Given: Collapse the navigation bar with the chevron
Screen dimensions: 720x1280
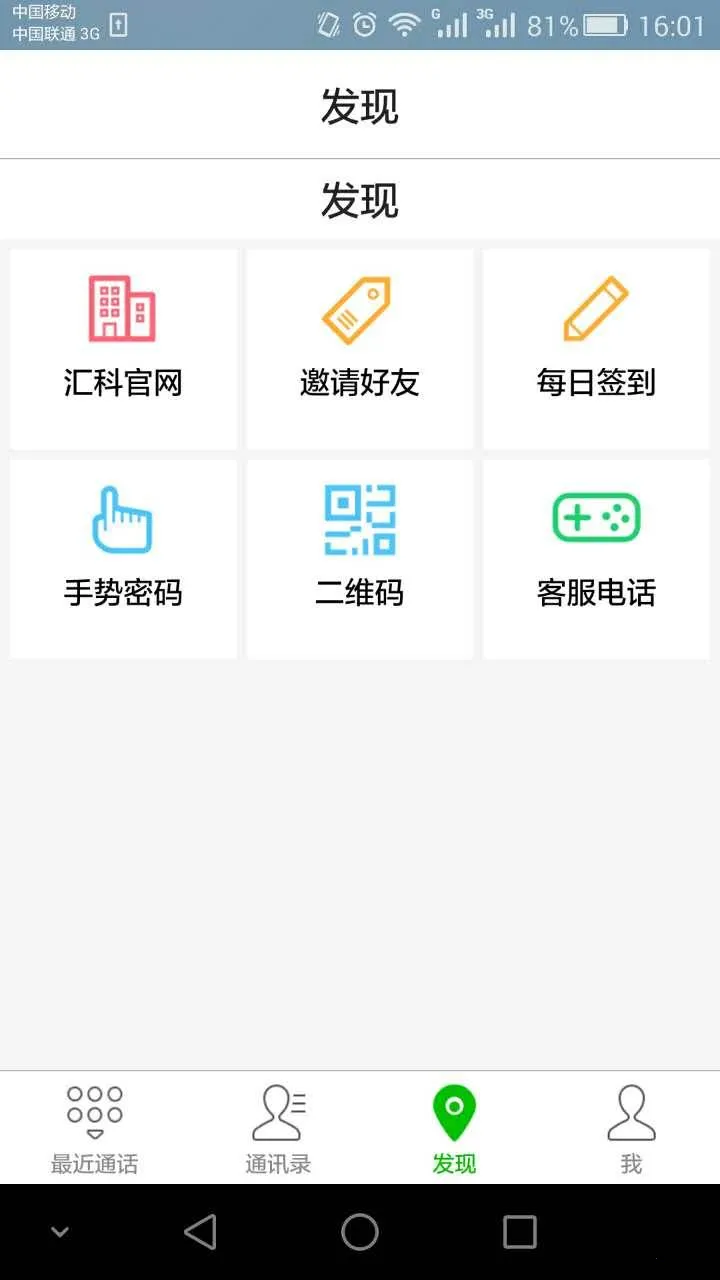Looking at the screenshot, I should click(60, 1232).
